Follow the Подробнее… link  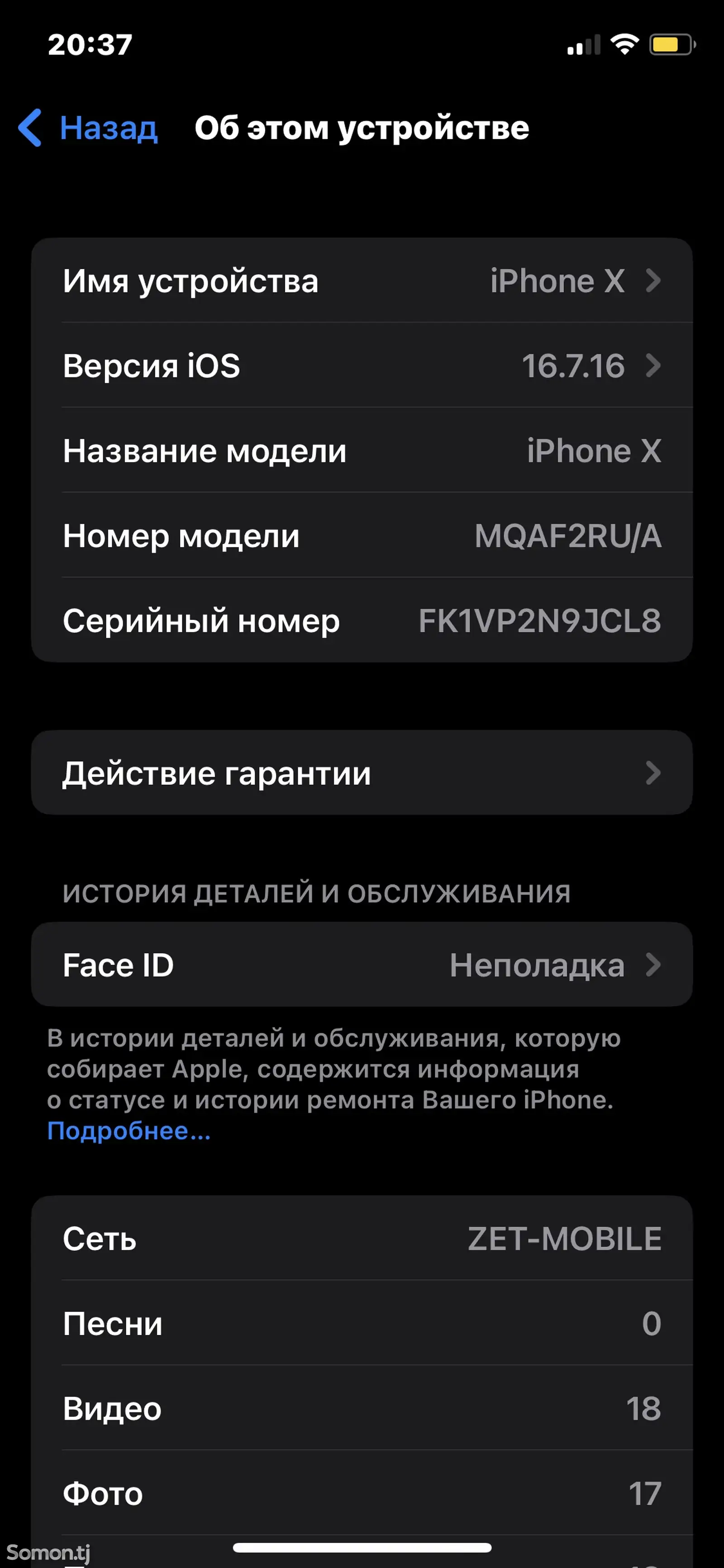click(x=129, y=1131)
